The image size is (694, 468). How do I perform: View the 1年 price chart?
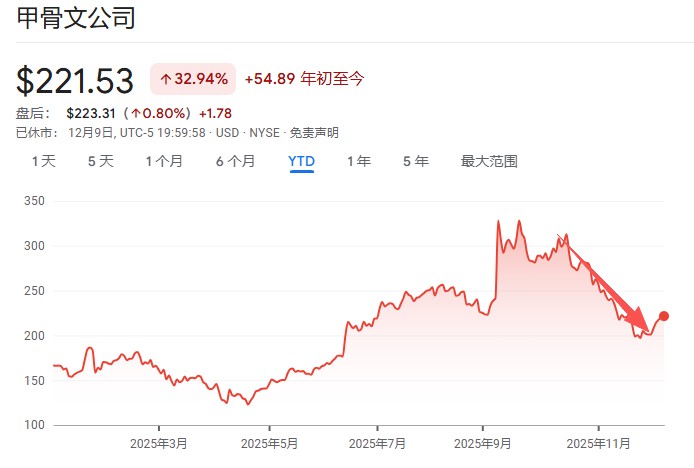click(359, 161)
